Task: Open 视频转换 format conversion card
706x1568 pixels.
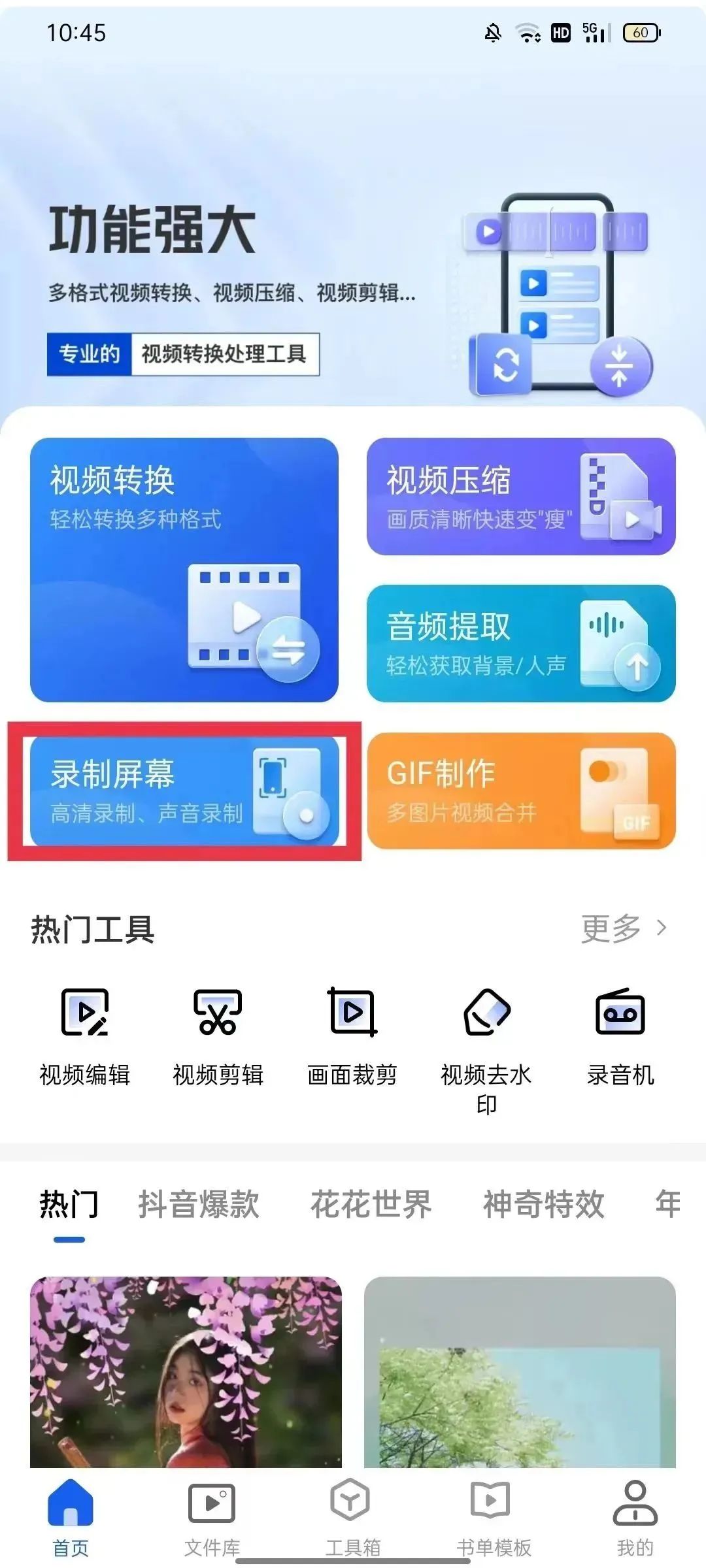Action: pyautogui.click(x=185, y=568)
